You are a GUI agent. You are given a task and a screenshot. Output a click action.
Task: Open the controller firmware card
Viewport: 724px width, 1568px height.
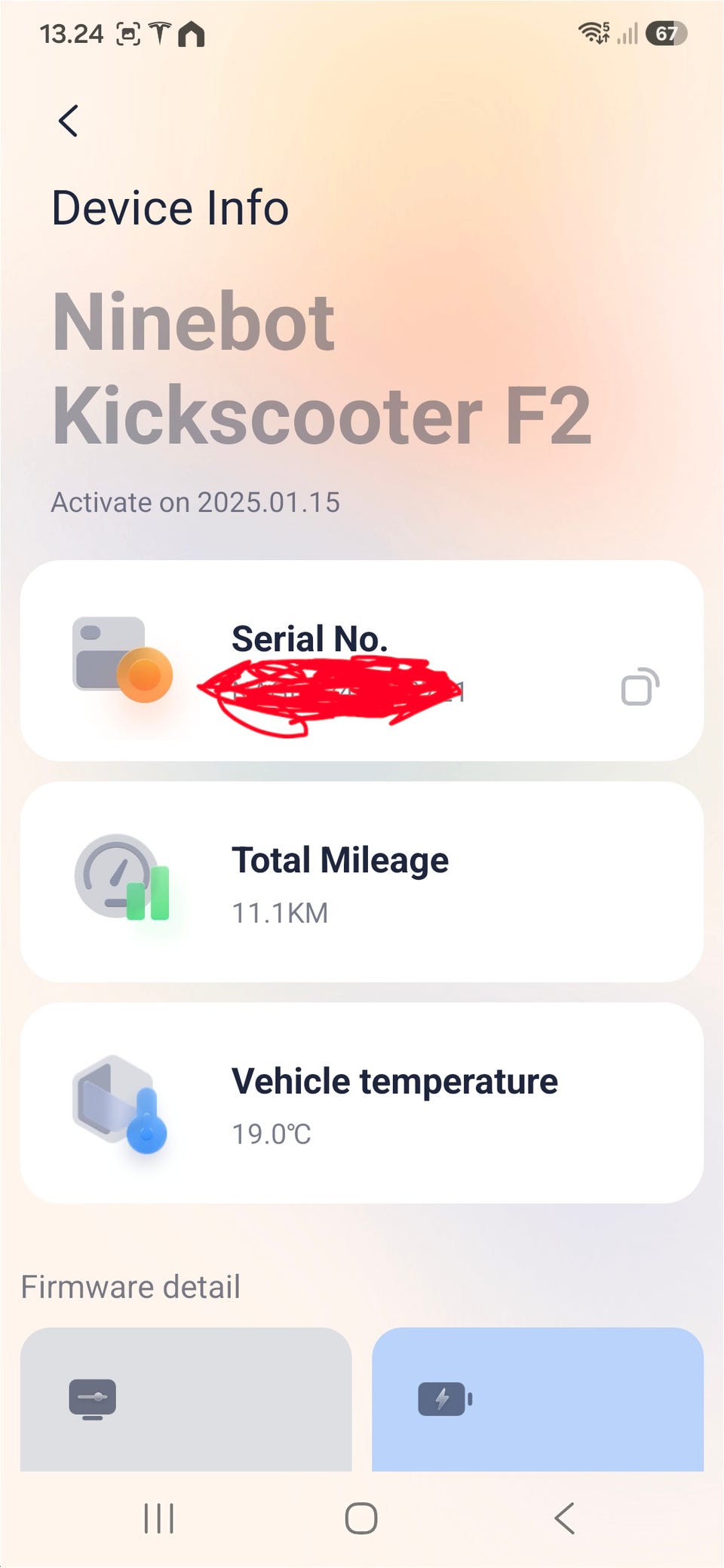[186, 1399]
